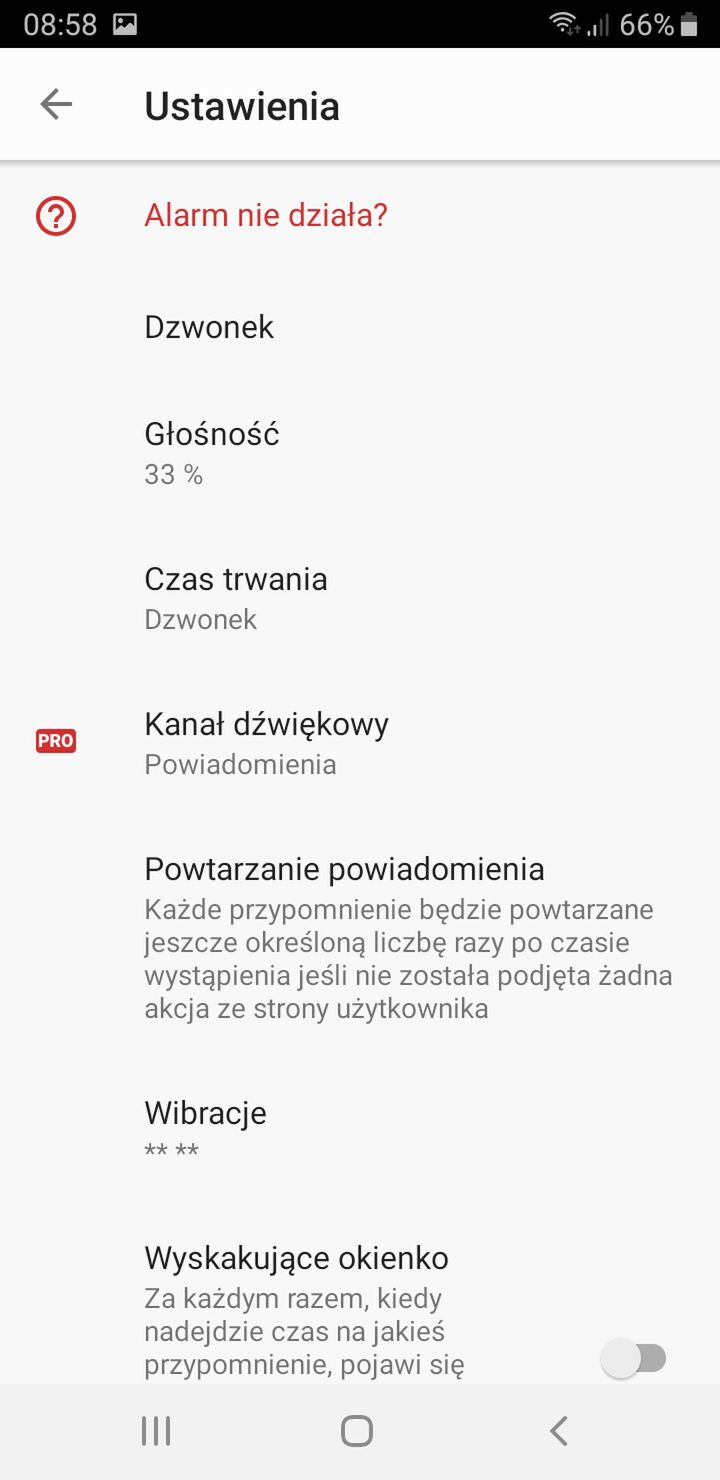Open the Kanał dźwiękowy PRO setting

click(360, 742)
